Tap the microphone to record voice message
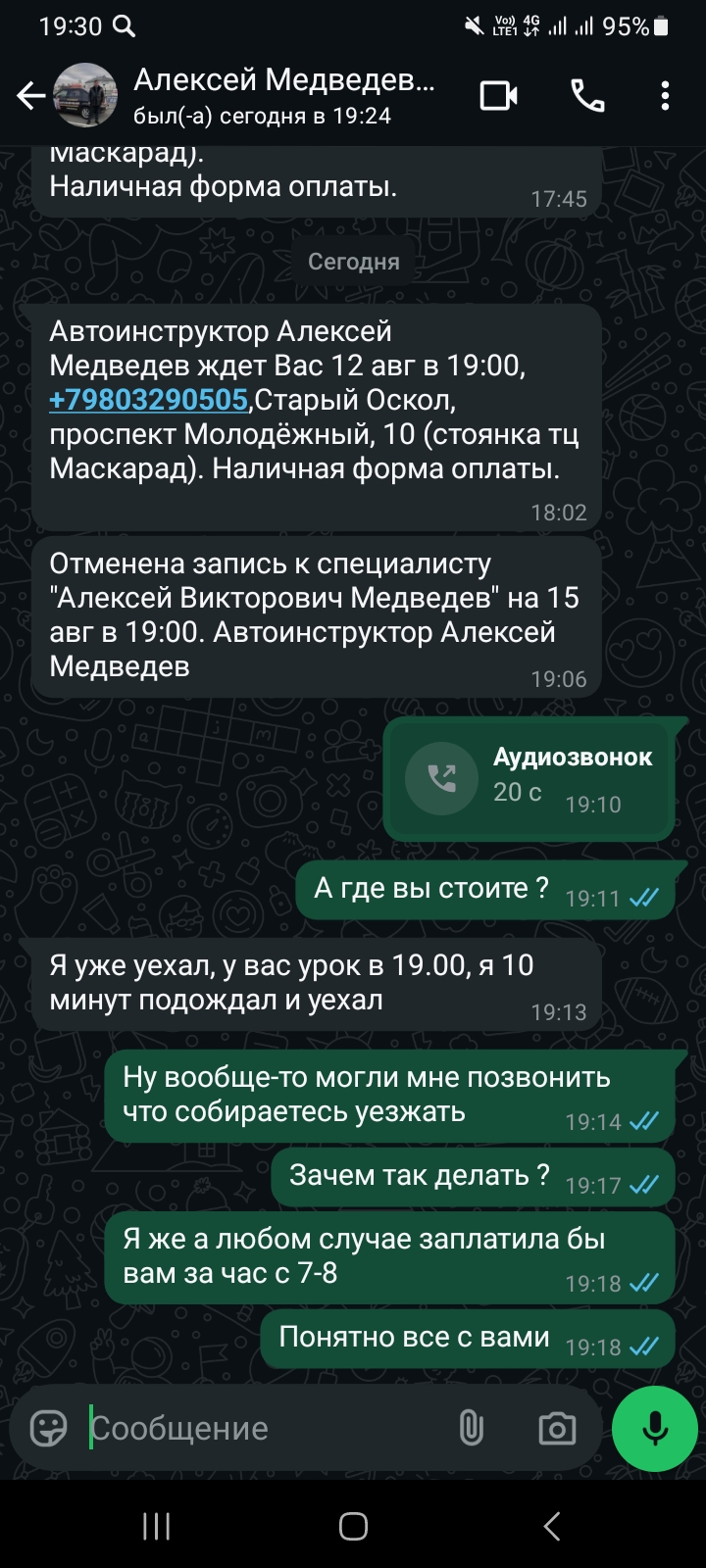Viewport: 706px width, 1568px height. (x=654, y=1428)
